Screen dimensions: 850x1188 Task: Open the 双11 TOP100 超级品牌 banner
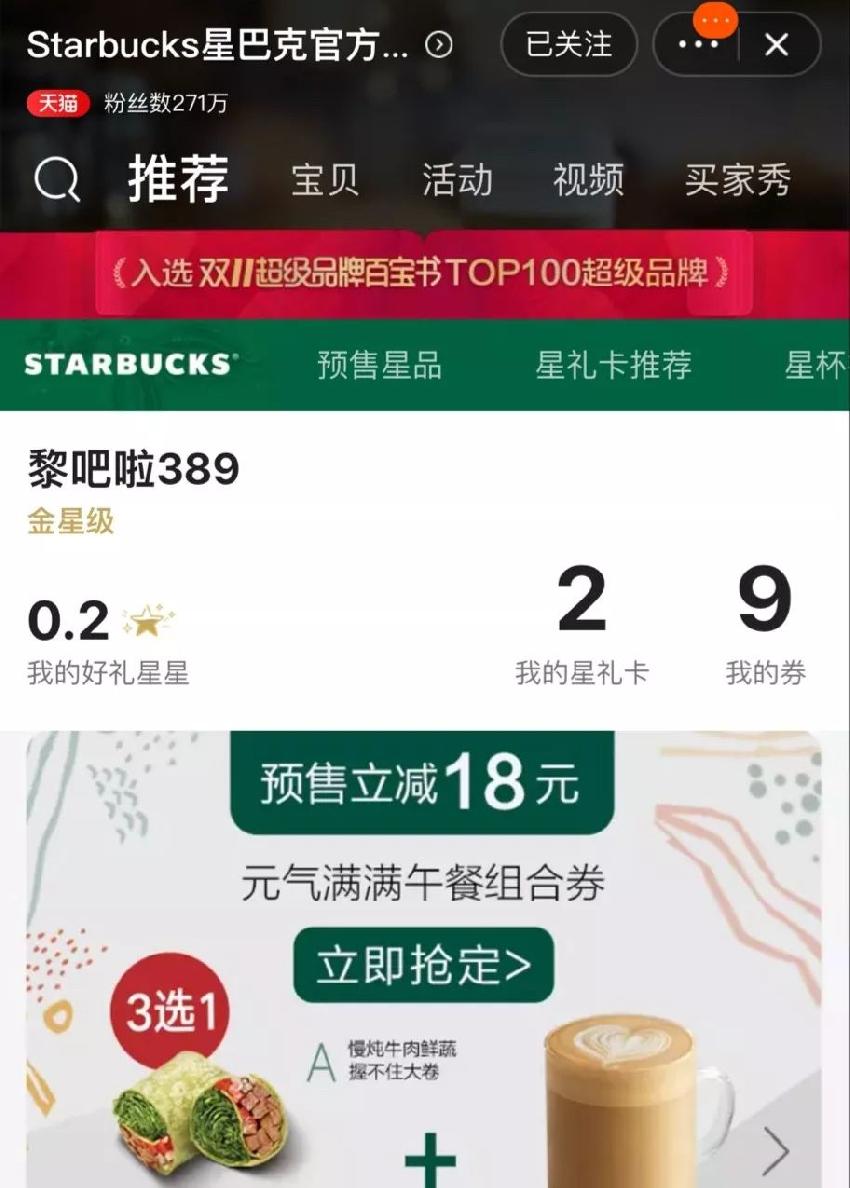coord(423,273)
